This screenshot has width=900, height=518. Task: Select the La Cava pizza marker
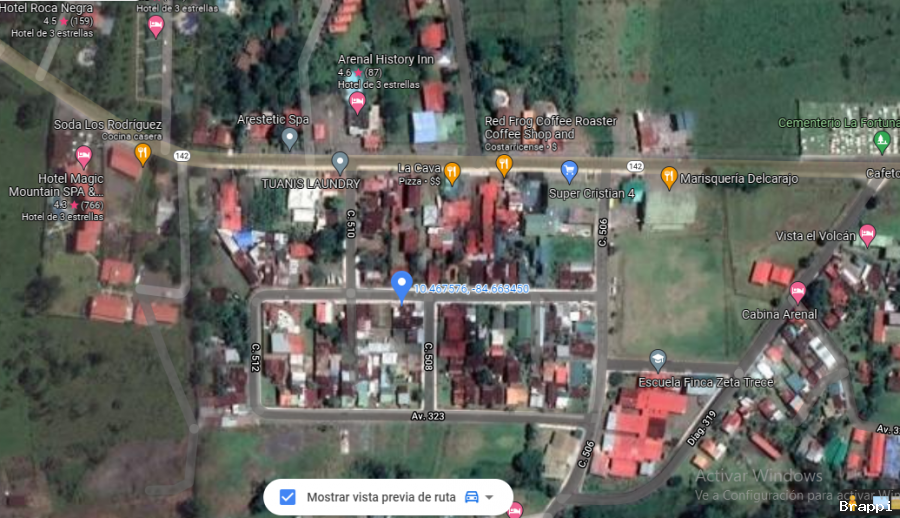pyautogui.click(x=452, y=171)
